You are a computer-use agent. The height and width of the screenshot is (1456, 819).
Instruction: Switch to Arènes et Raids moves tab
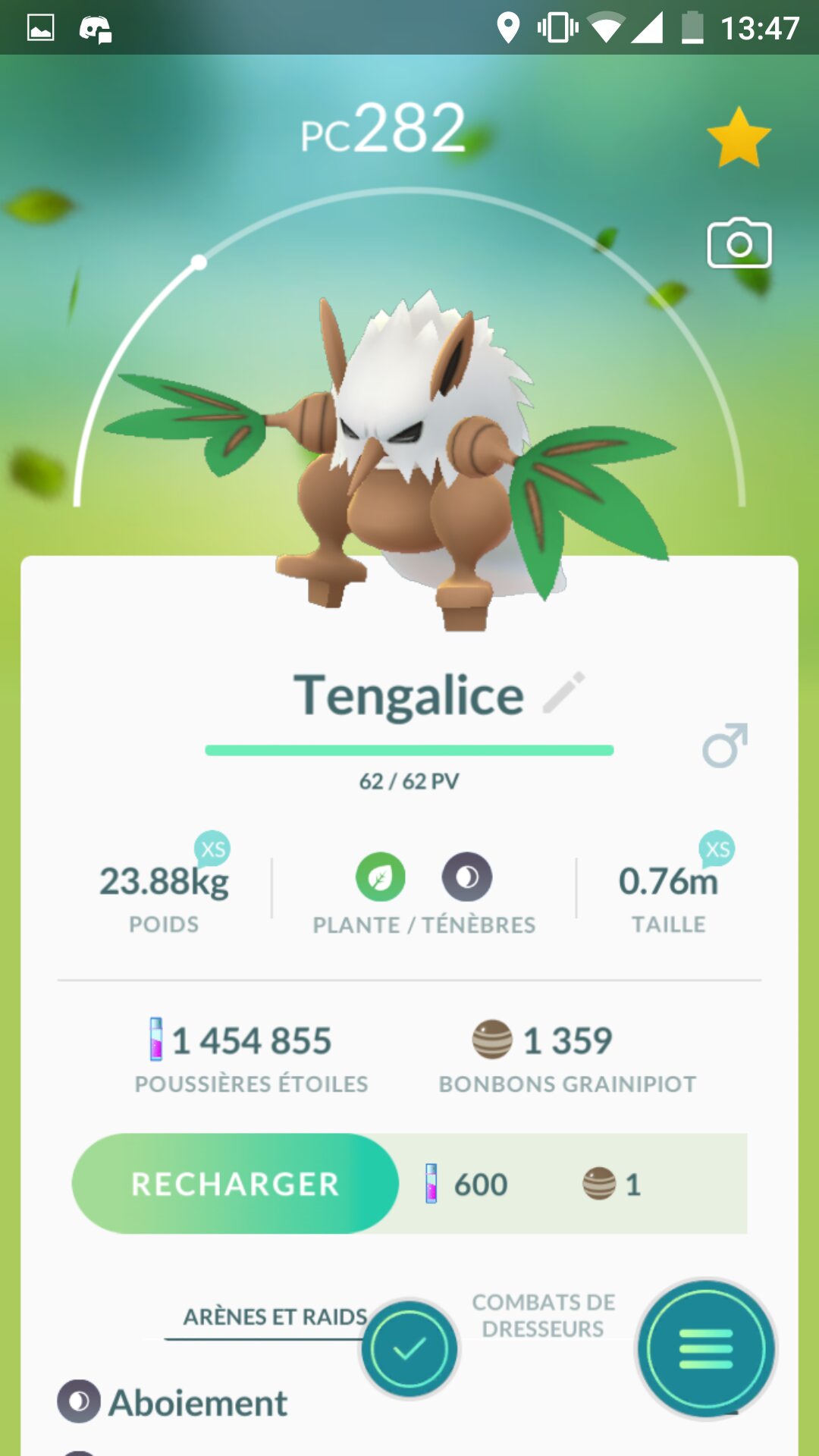(275, 1317)
